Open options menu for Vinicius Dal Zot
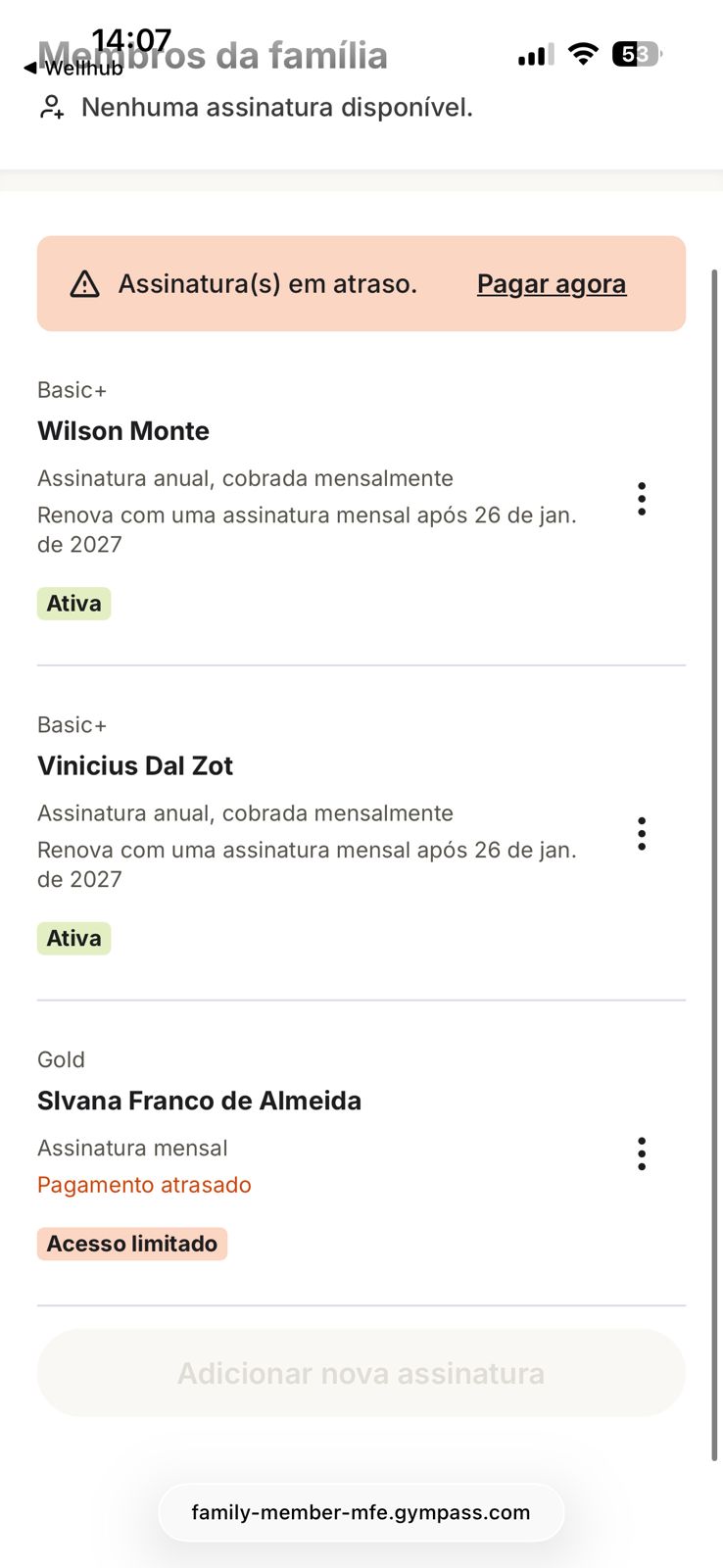Viewport: 723px width, 1568px height. pyautogui.click(x=642, y=834)
